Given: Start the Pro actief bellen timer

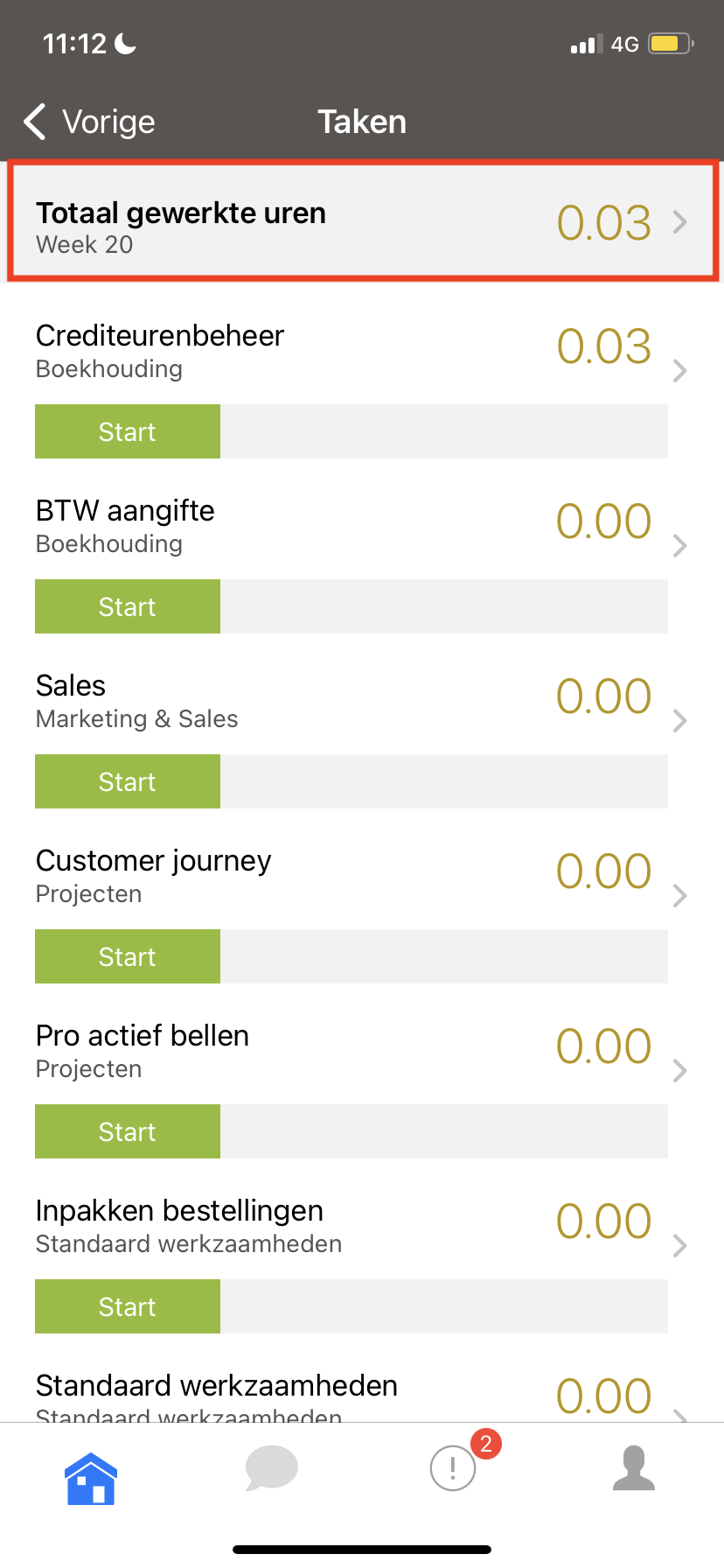Looking at the screenshot, I should [128, 1131].
